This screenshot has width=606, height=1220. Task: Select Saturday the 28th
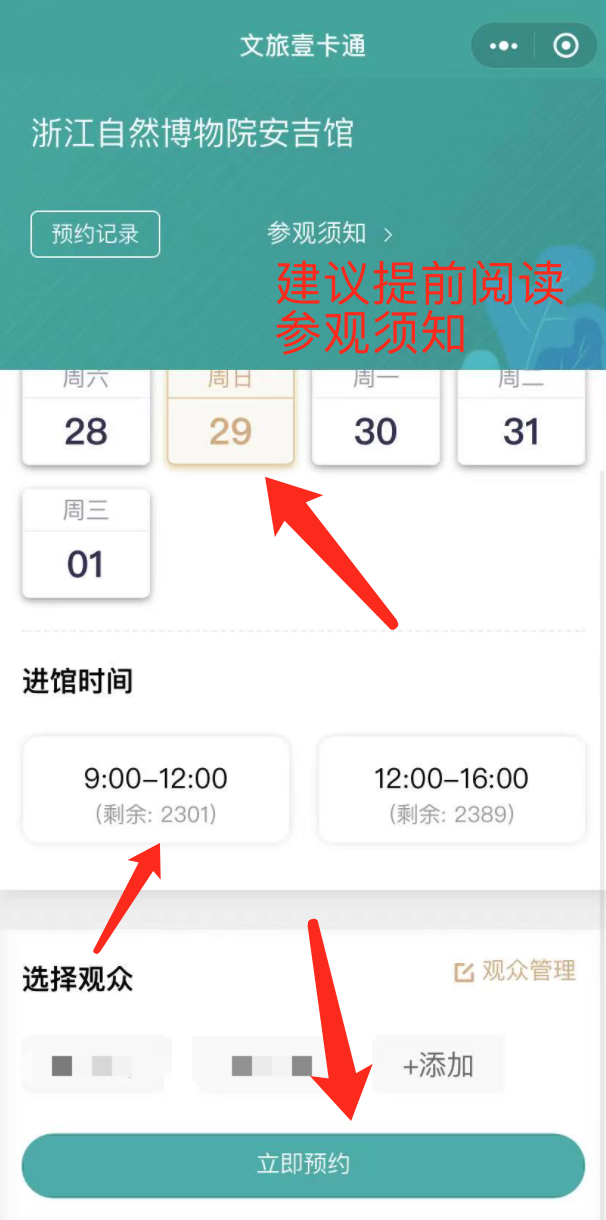click(86, 420)
